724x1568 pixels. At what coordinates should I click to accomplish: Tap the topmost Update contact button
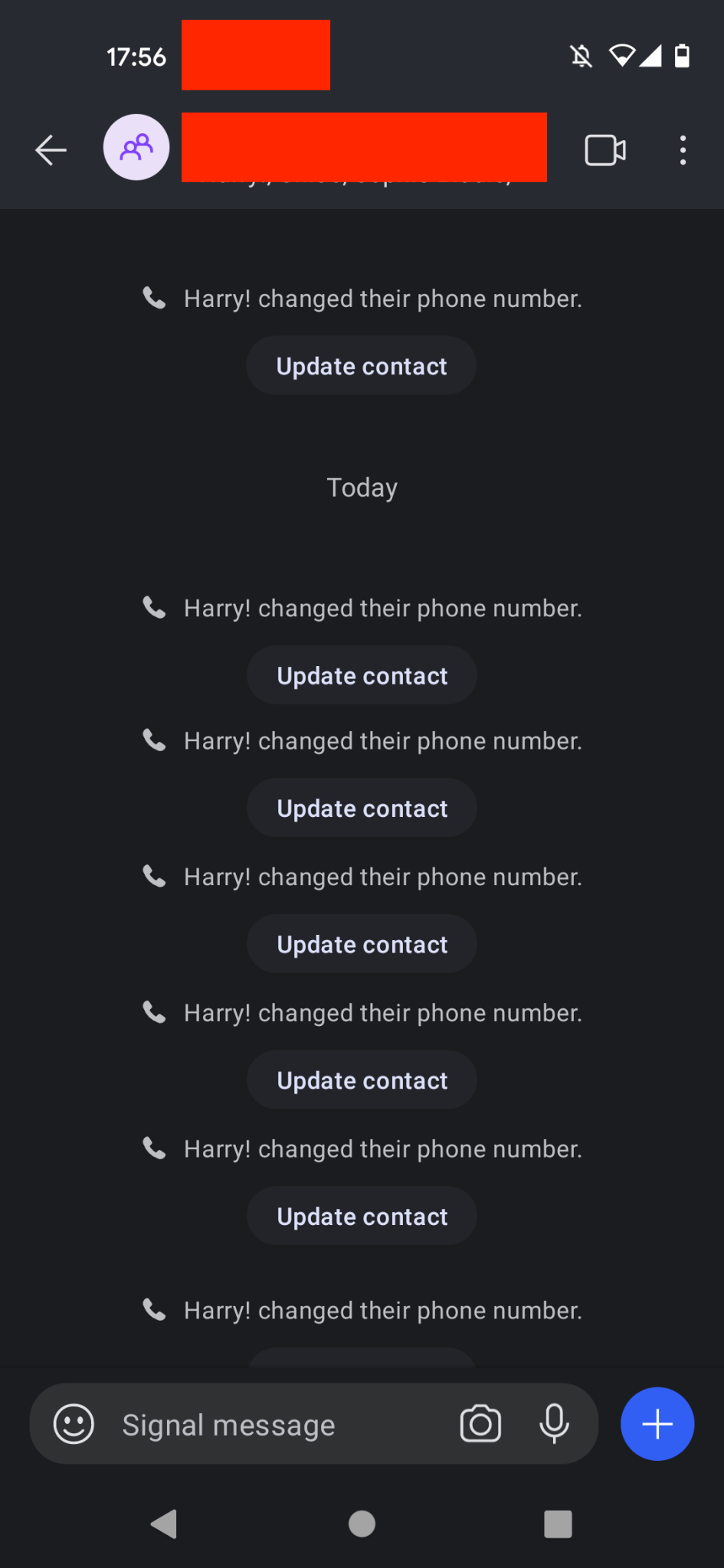coord(361,365)
